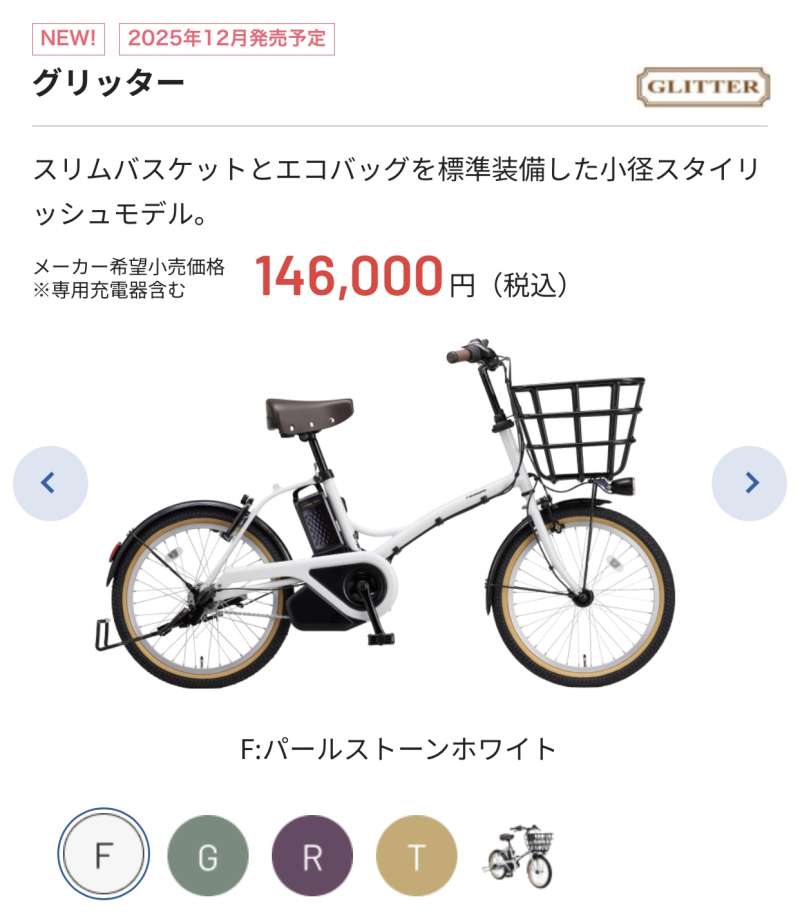Show the next bike image

click(749, 484)
